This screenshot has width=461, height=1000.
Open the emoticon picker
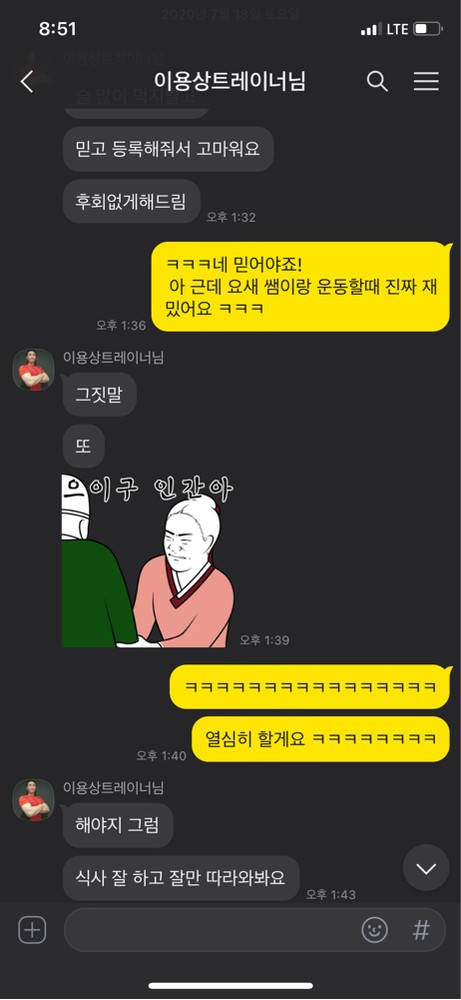click(x=375, y=930)
